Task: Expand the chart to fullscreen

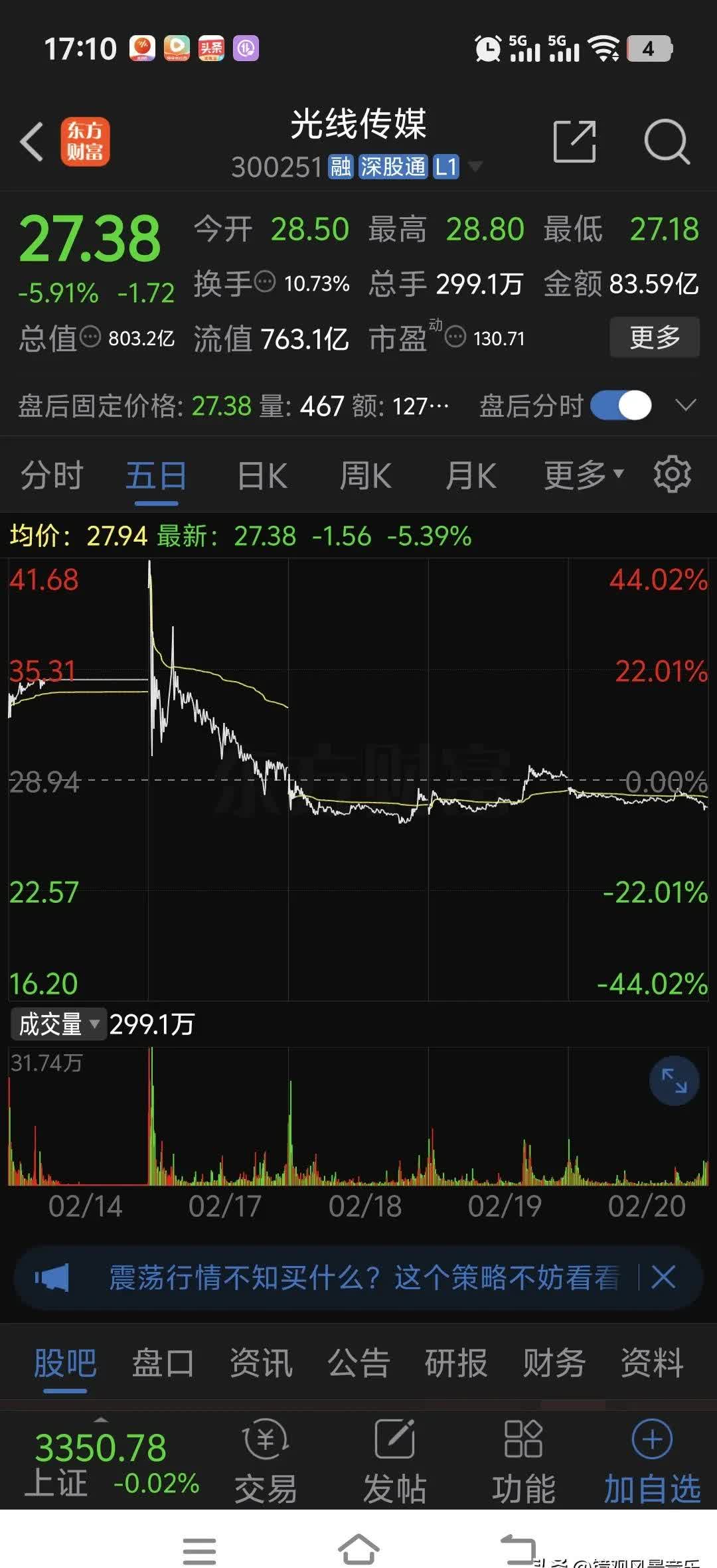Action: [674, 1081]
